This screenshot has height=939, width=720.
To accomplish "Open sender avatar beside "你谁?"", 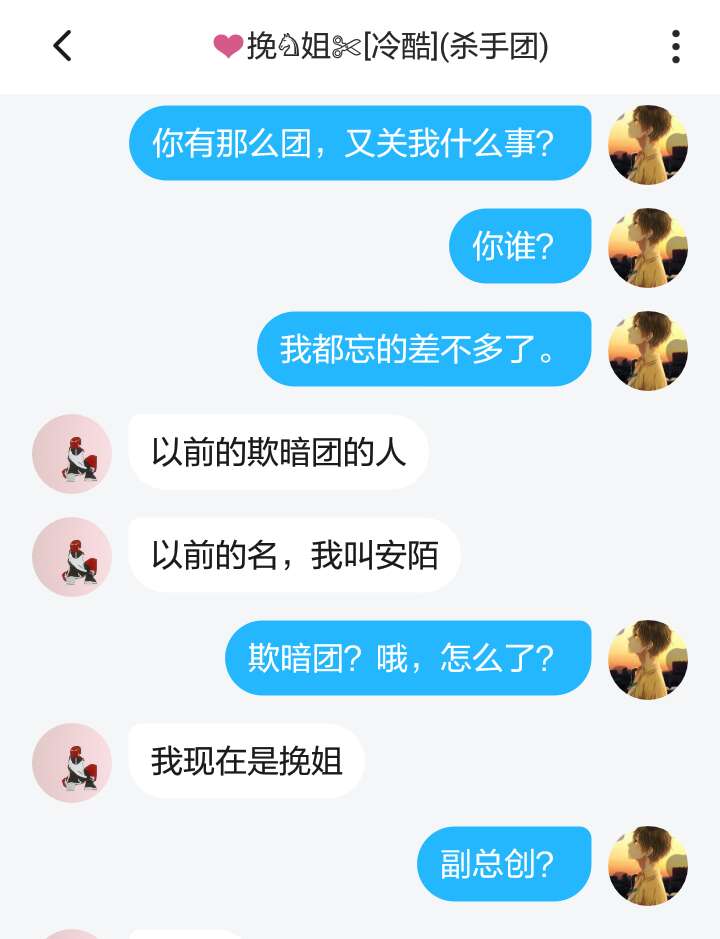I will 647,247.
